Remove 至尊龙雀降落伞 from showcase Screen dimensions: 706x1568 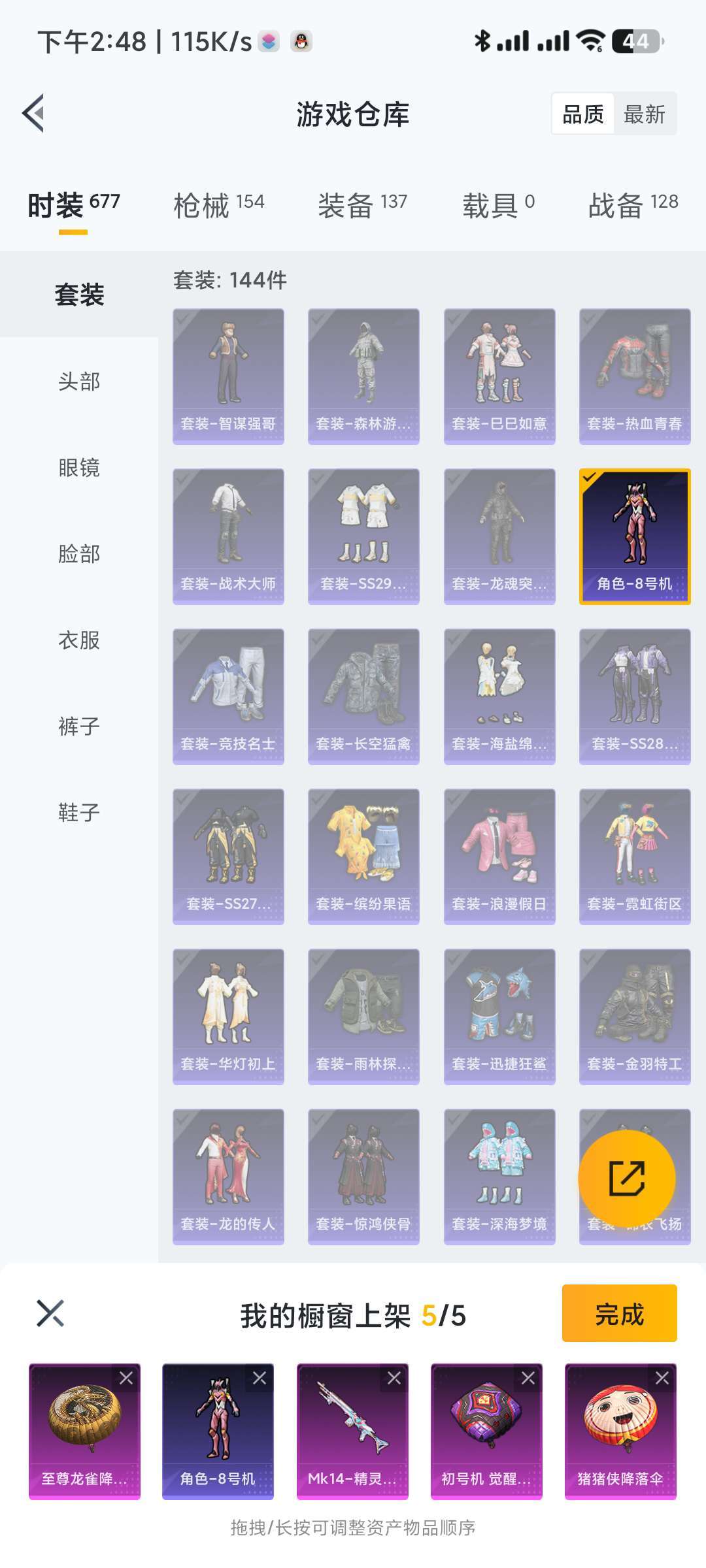pos(126,1379)
